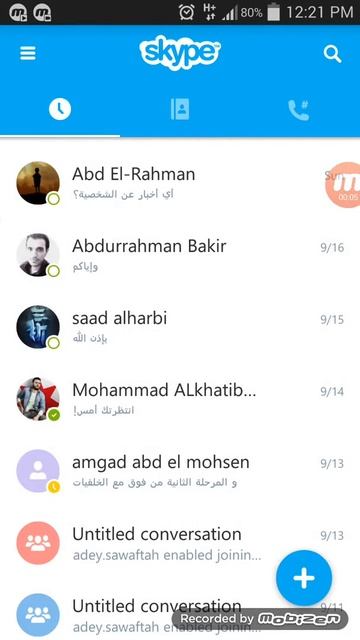
Task: Open the chat with amgad abd el mohsen
Action: pos(180,471)
